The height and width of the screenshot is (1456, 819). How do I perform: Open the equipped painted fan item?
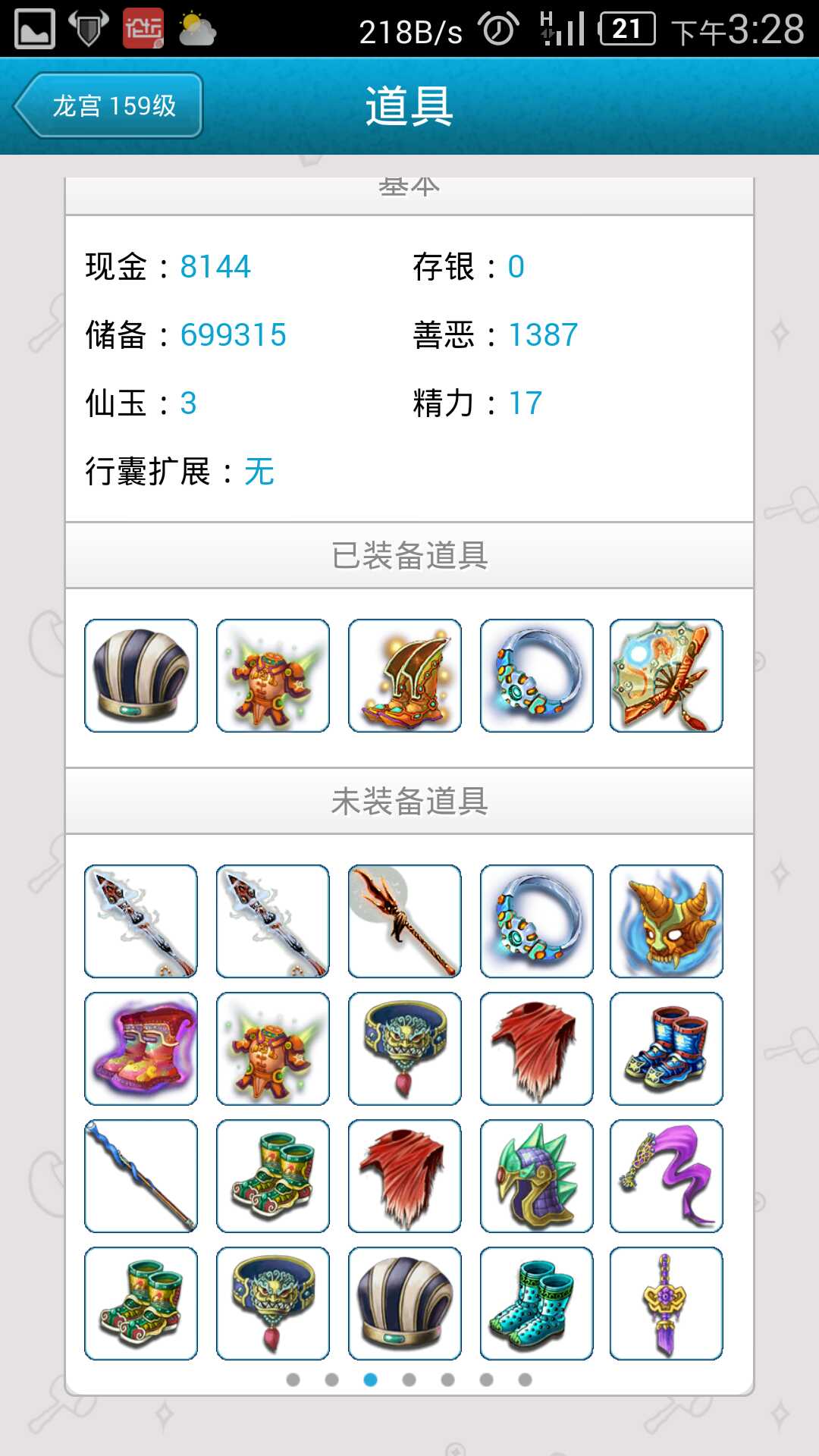[667, 676]
